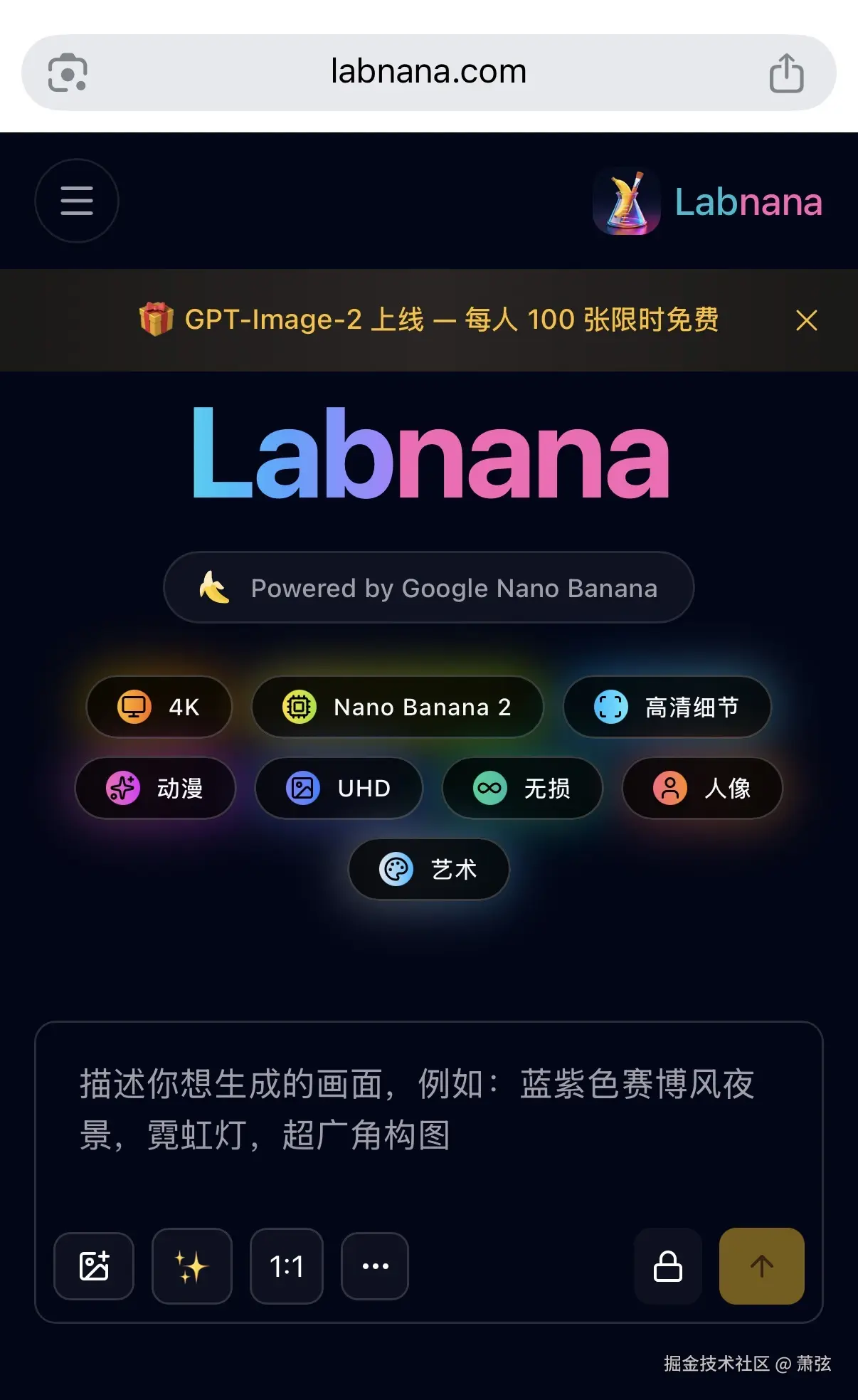The height and width of the screenshot is (1400, 858).
Task: Click the infinity icon on the 无损 chip
Action: (490, 788)
